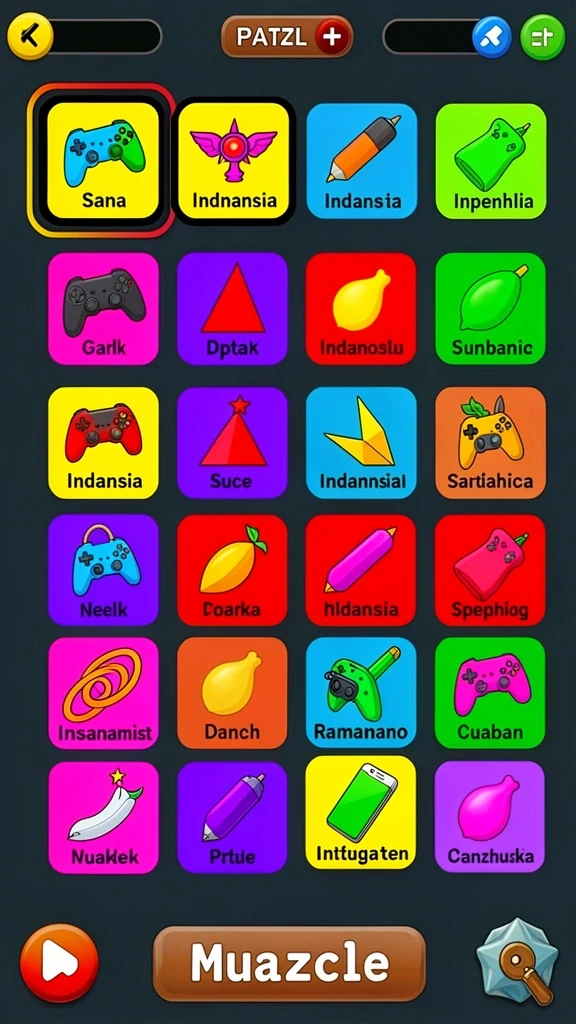This screenshot has width=576, height=1024.
Task: Tap the red play button
Action: point(59,963)
